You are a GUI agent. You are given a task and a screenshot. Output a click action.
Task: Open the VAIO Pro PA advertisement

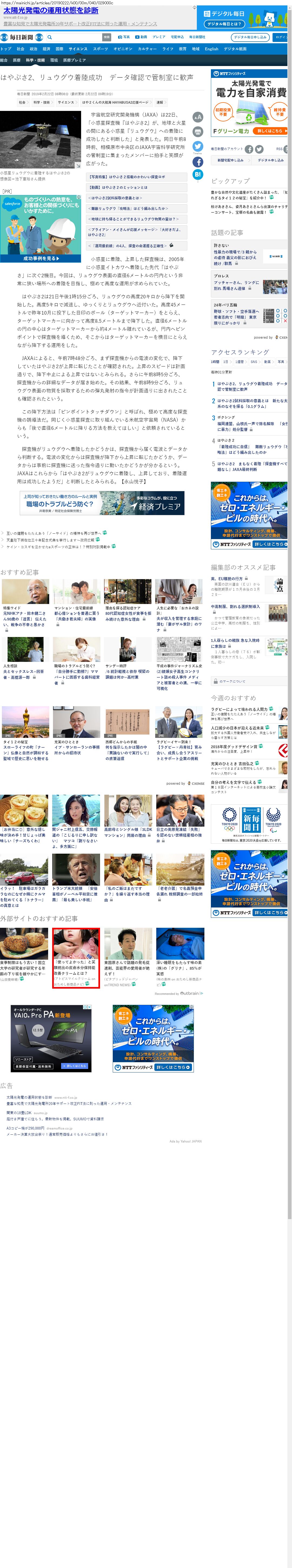tap(51, 1038)
